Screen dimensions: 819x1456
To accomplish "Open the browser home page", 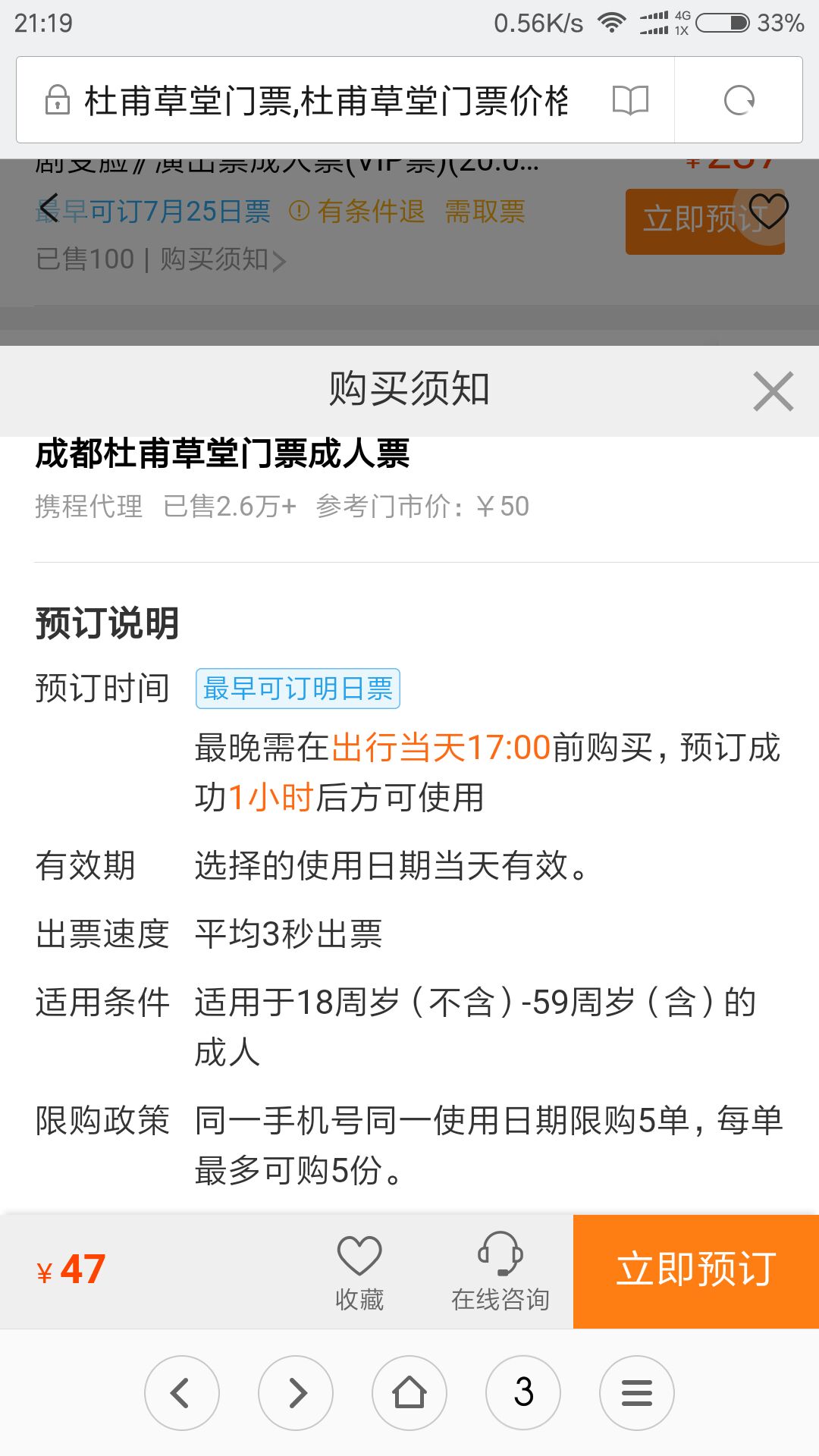I will click(x=409, y=1392).
